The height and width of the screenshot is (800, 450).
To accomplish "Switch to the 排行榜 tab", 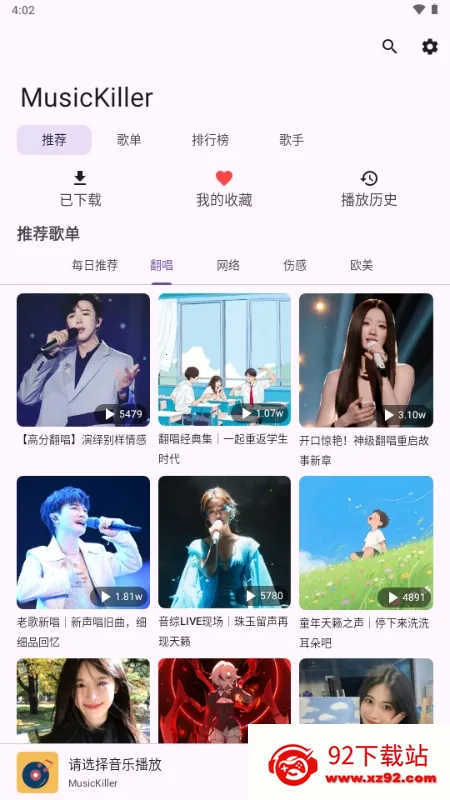I will [210, 140].
